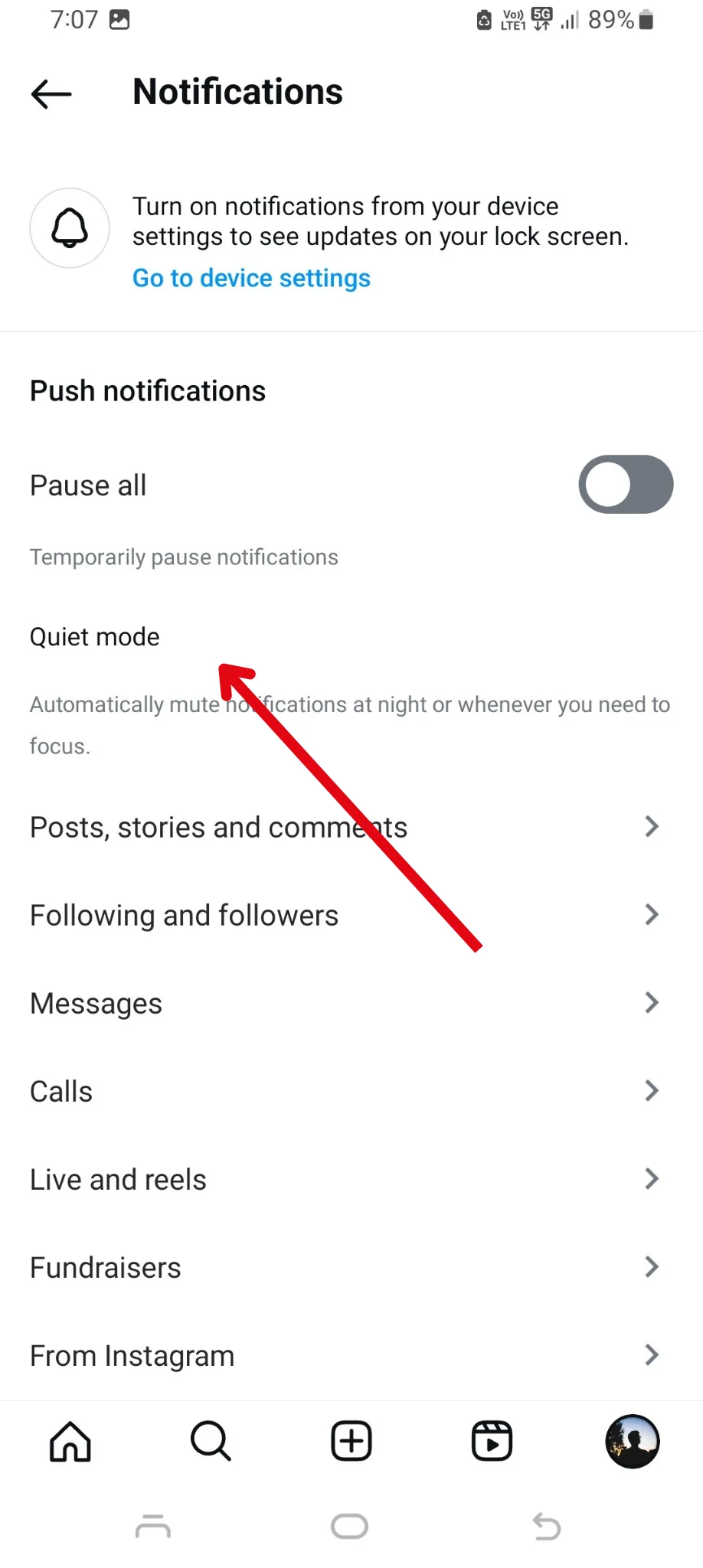Open Following and followers settings
The height and width of the screenshot is (1568, 703).
351,915
